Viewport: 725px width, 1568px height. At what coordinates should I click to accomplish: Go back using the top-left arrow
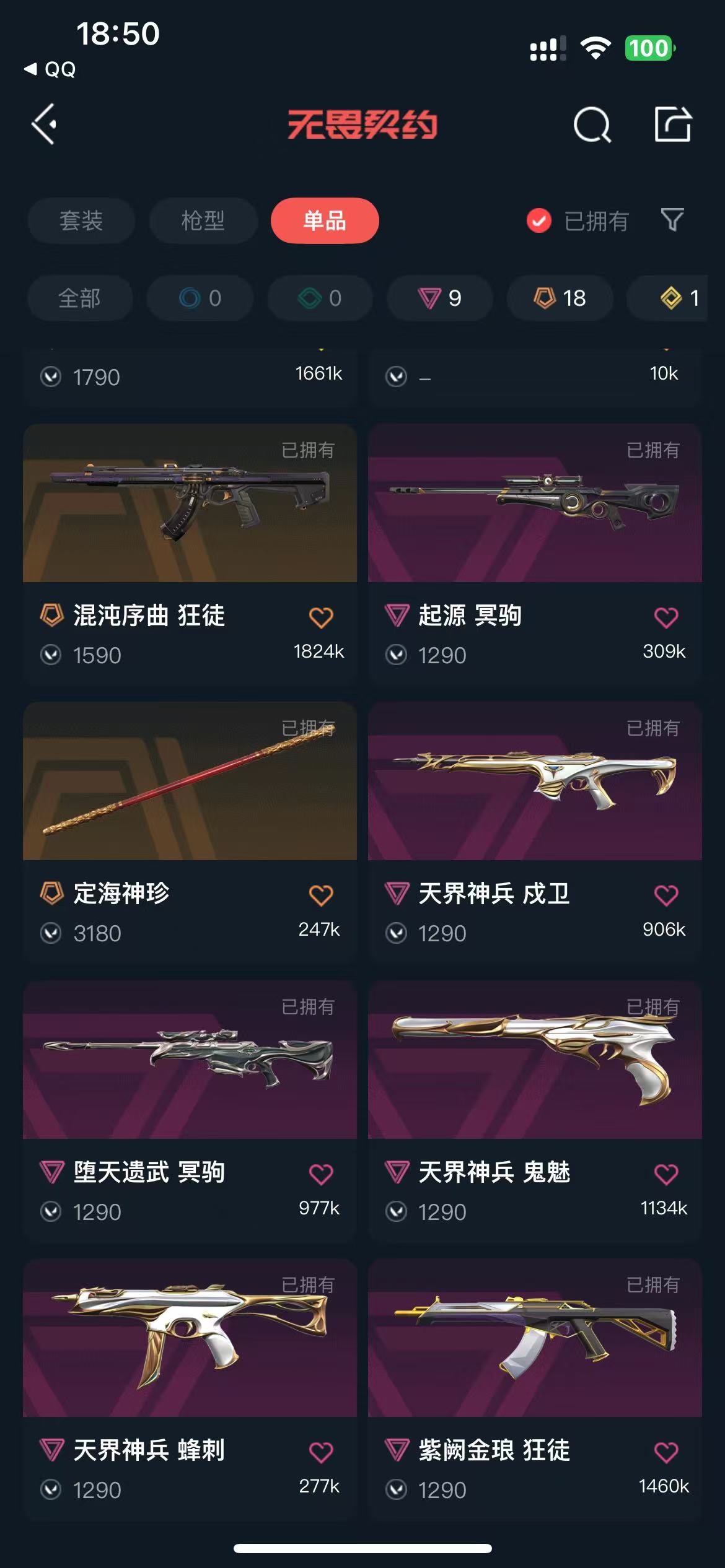click(x=45, y=124)
